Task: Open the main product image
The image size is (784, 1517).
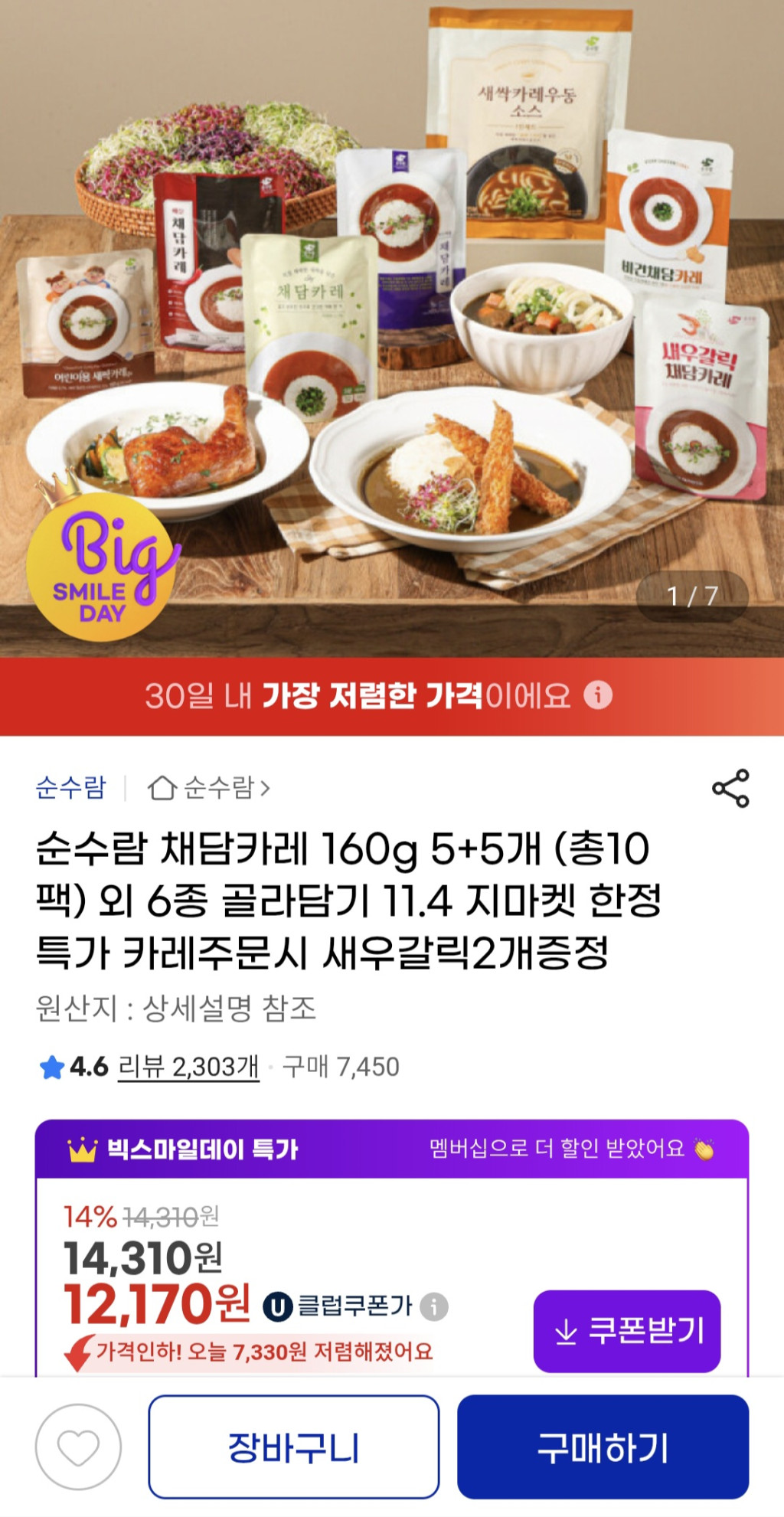Action: point(392,322)
